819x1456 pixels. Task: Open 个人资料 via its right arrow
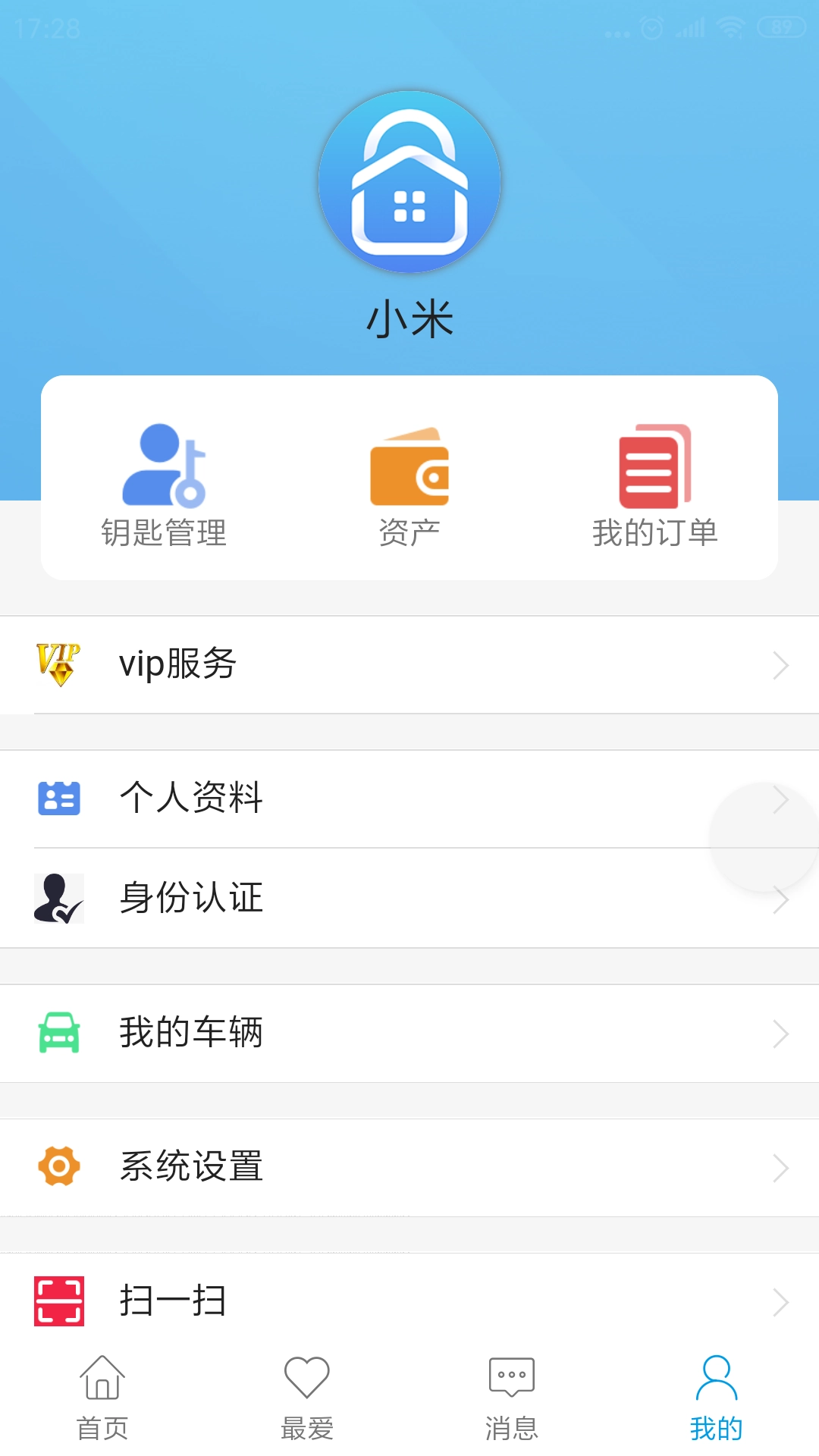tap(783, 799)
